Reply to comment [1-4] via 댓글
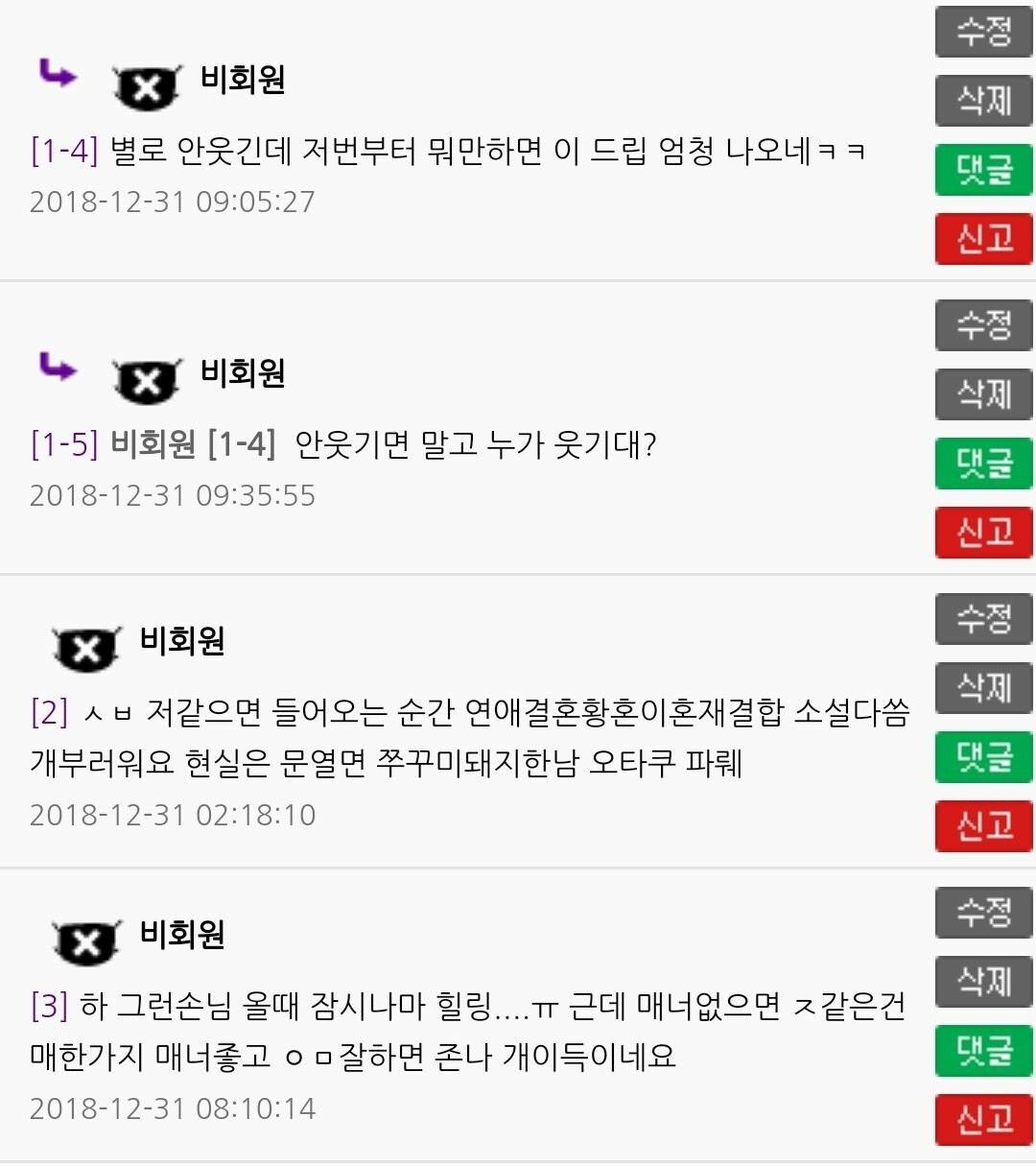 (x=983, y=170)
